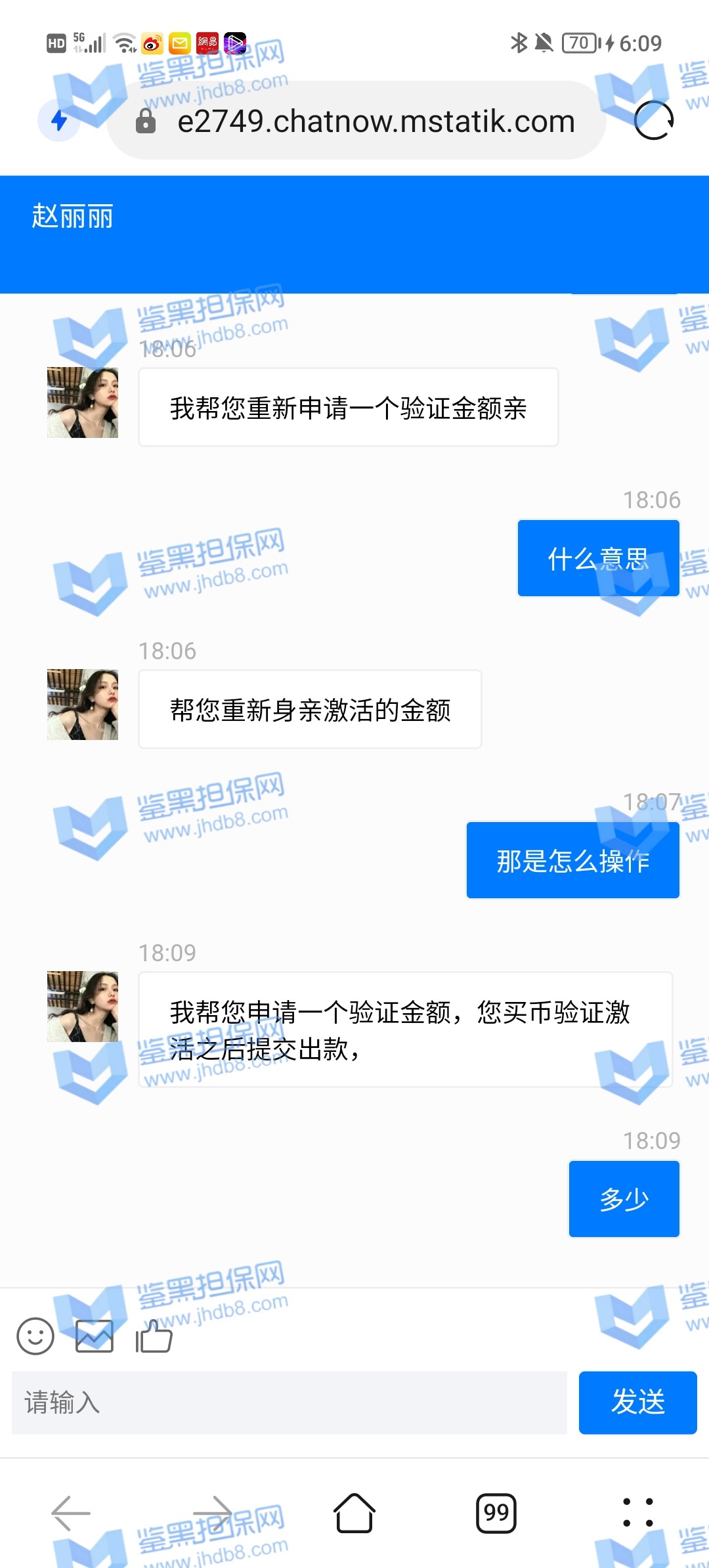The image size is (709, 1568).
Task: Go forward in browser history
Action: click(x=213, y=1513)
